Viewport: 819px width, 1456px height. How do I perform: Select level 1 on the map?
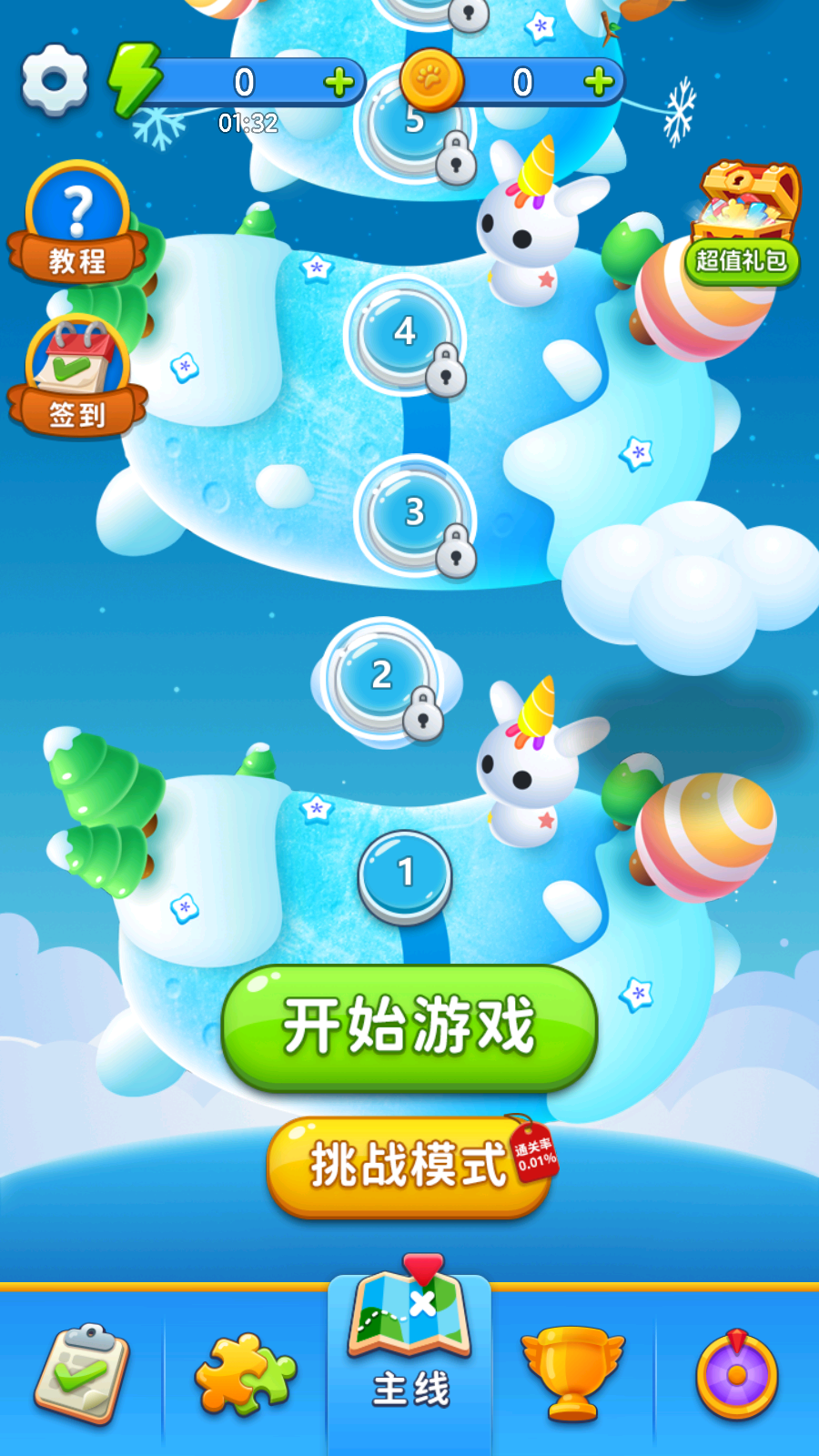click(405, 874)
